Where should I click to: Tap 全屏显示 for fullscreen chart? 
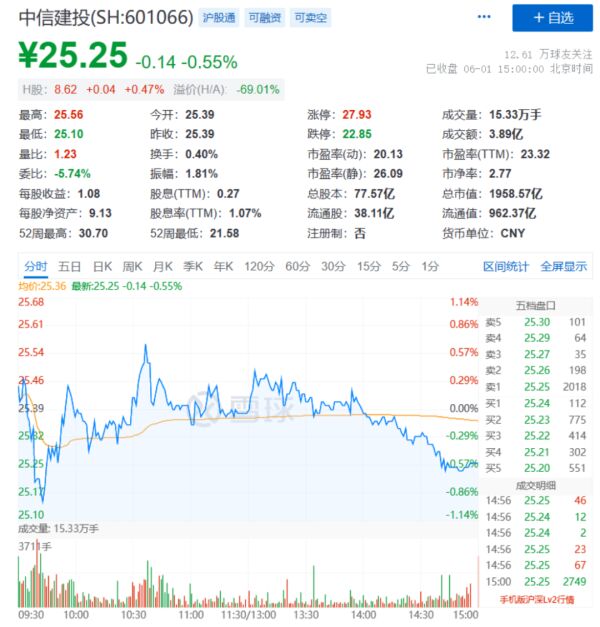point(563,266)
